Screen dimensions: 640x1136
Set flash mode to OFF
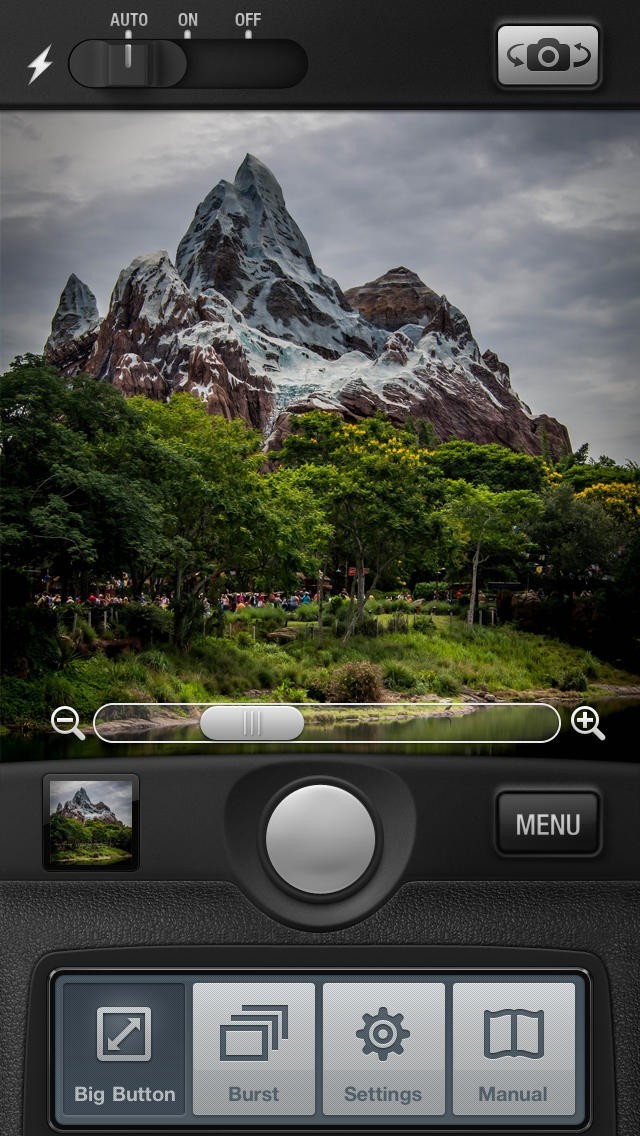pos(248,63)
